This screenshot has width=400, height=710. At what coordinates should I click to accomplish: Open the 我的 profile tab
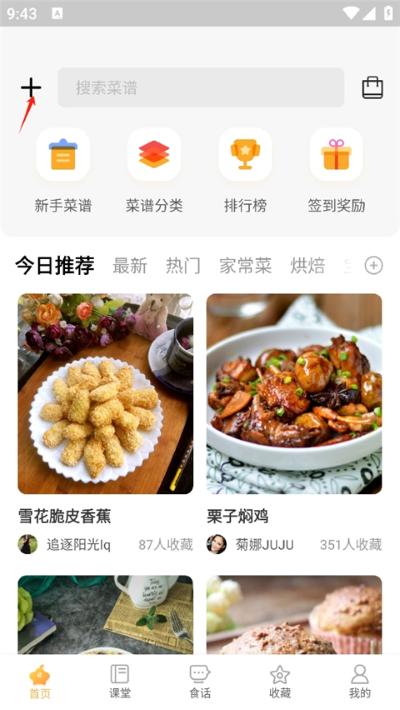(x=360, y=681)
